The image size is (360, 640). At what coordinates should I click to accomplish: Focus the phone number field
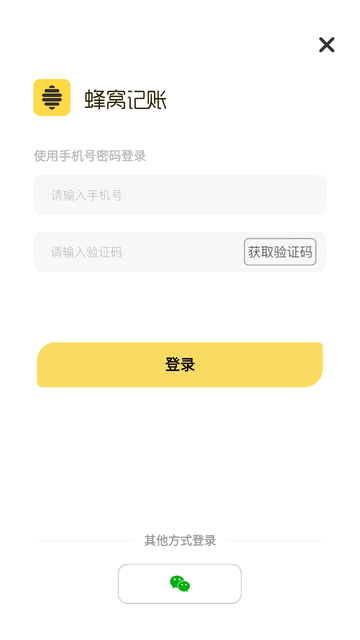click(x=180, y=195)
